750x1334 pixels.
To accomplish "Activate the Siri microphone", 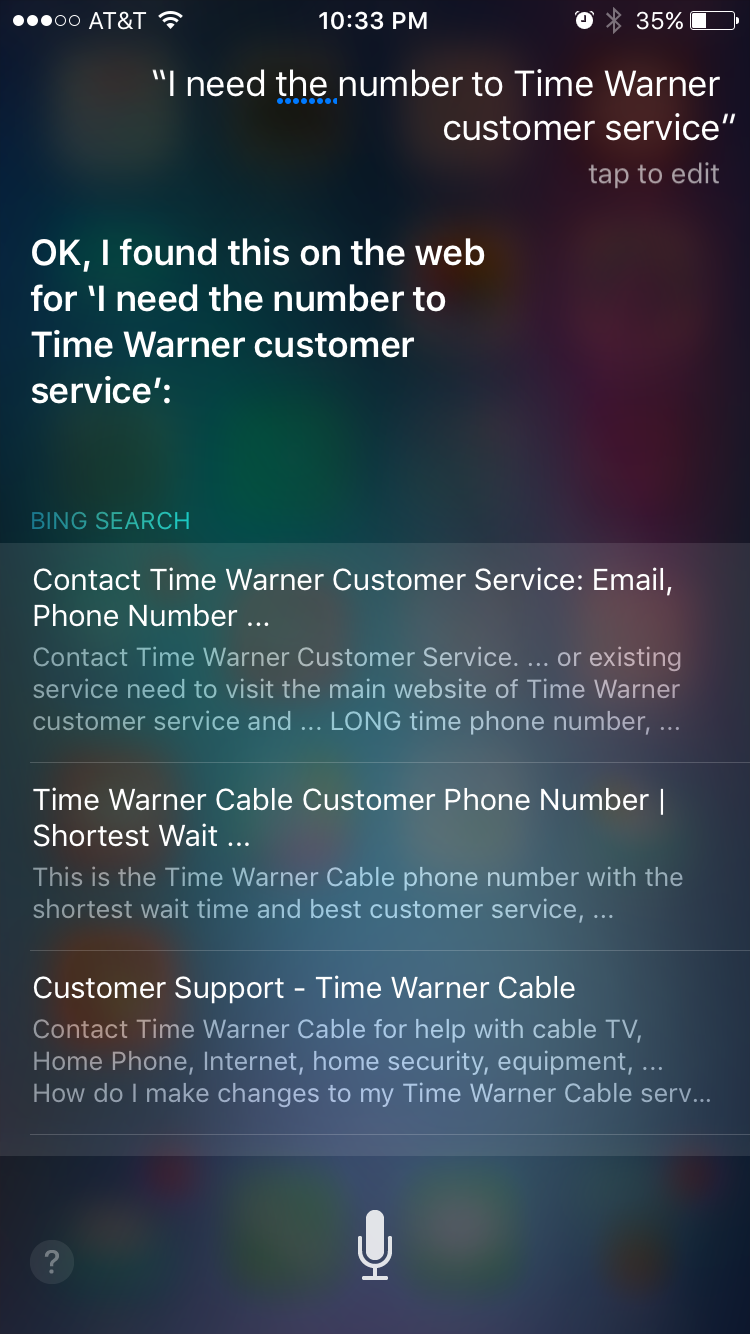I will (x=375, y=1245).
